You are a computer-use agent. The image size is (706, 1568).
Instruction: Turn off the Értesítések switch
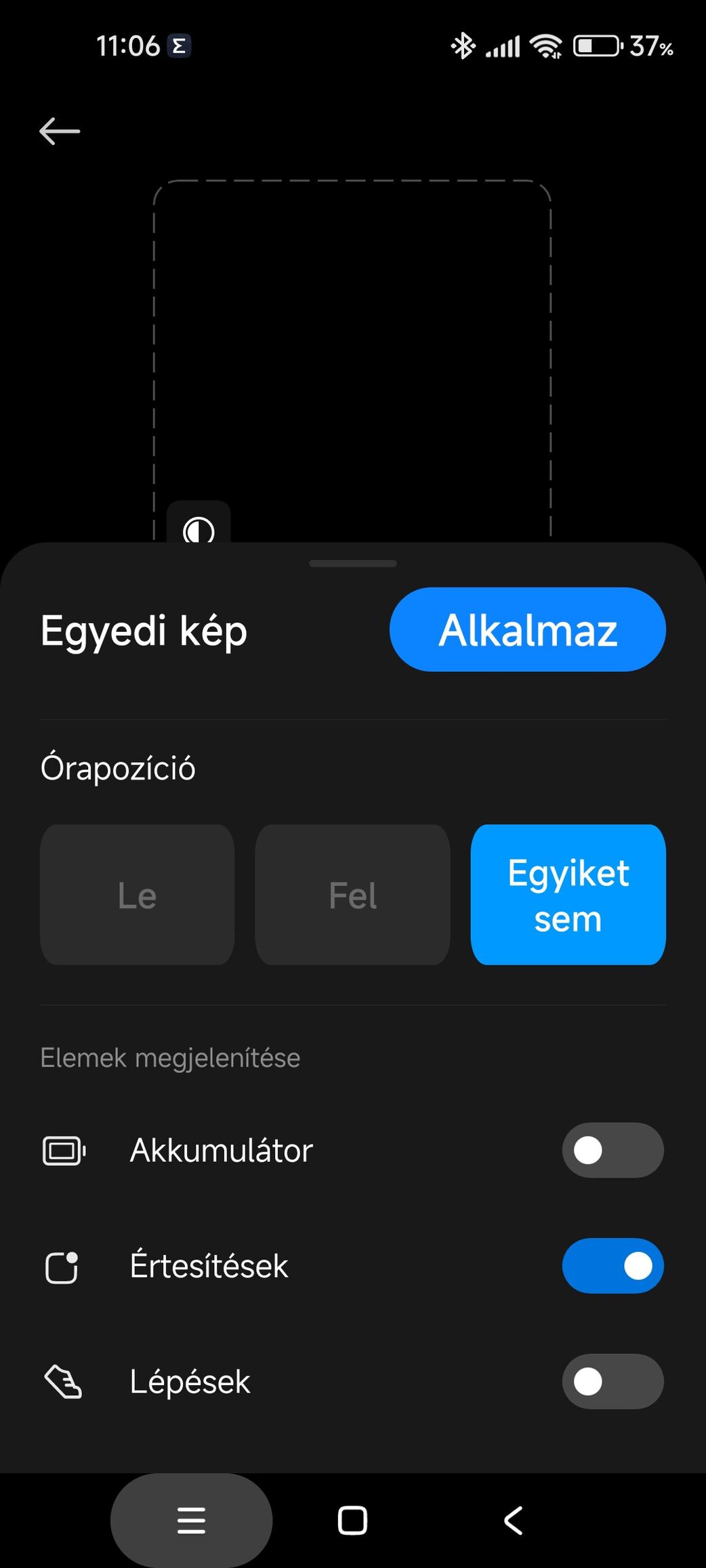point(612,1266)
